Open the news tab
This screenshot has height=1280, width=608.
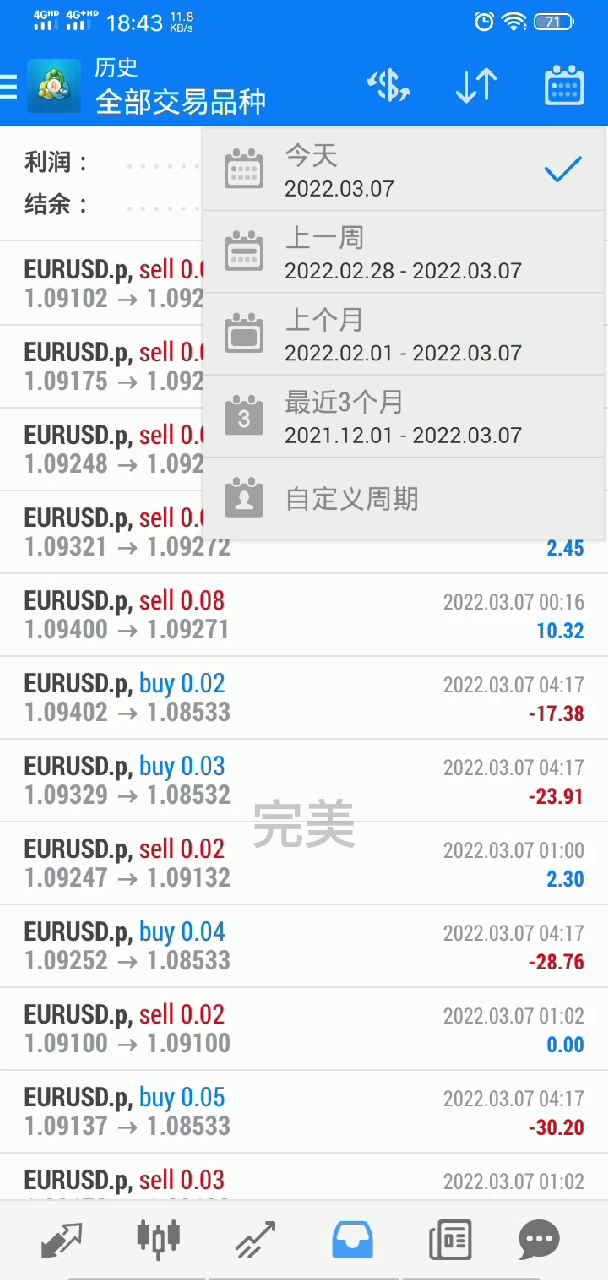(x=450, y=1240)
